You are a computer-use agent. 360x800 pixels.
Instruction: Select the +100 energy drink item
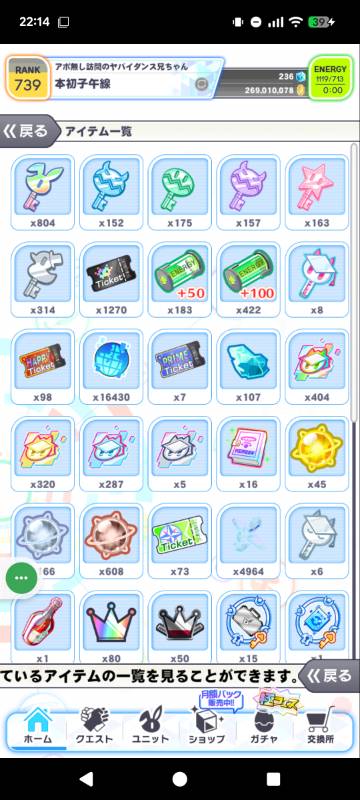[248, 280]
